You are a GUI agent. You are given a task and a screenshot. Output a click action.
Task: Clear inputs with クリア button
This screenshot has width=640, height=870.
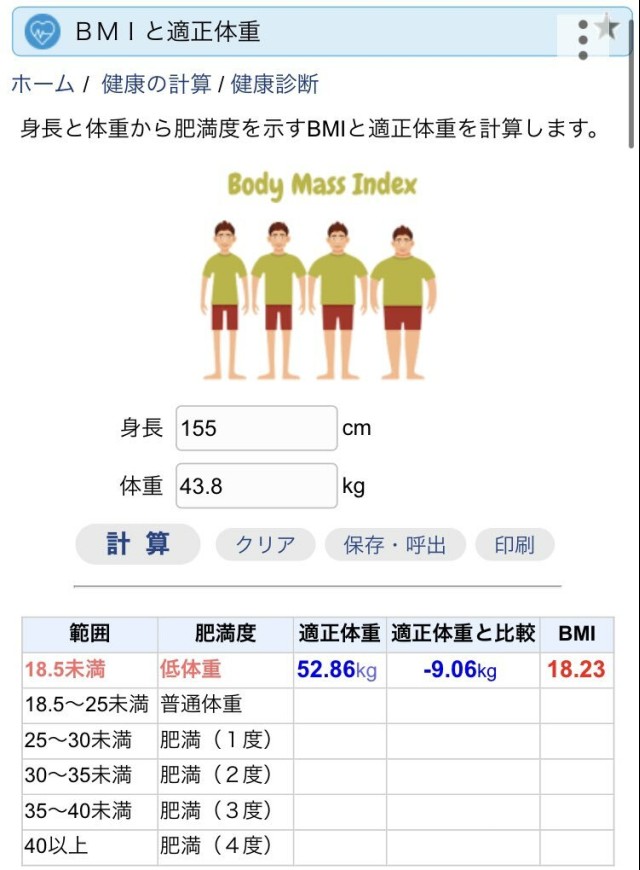[x=266, y=545]
